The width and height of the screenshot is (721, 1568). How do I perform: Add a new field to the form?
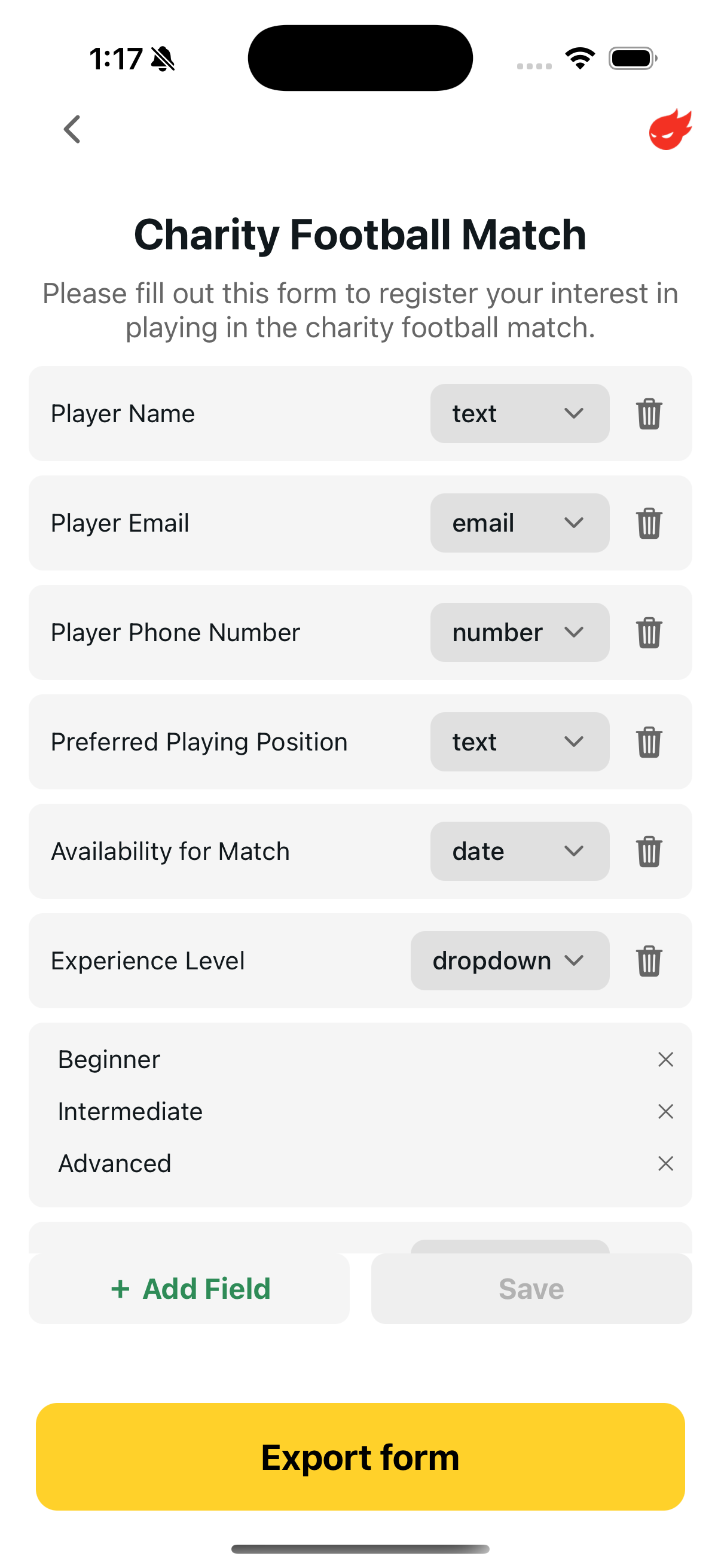(190, 1289)
